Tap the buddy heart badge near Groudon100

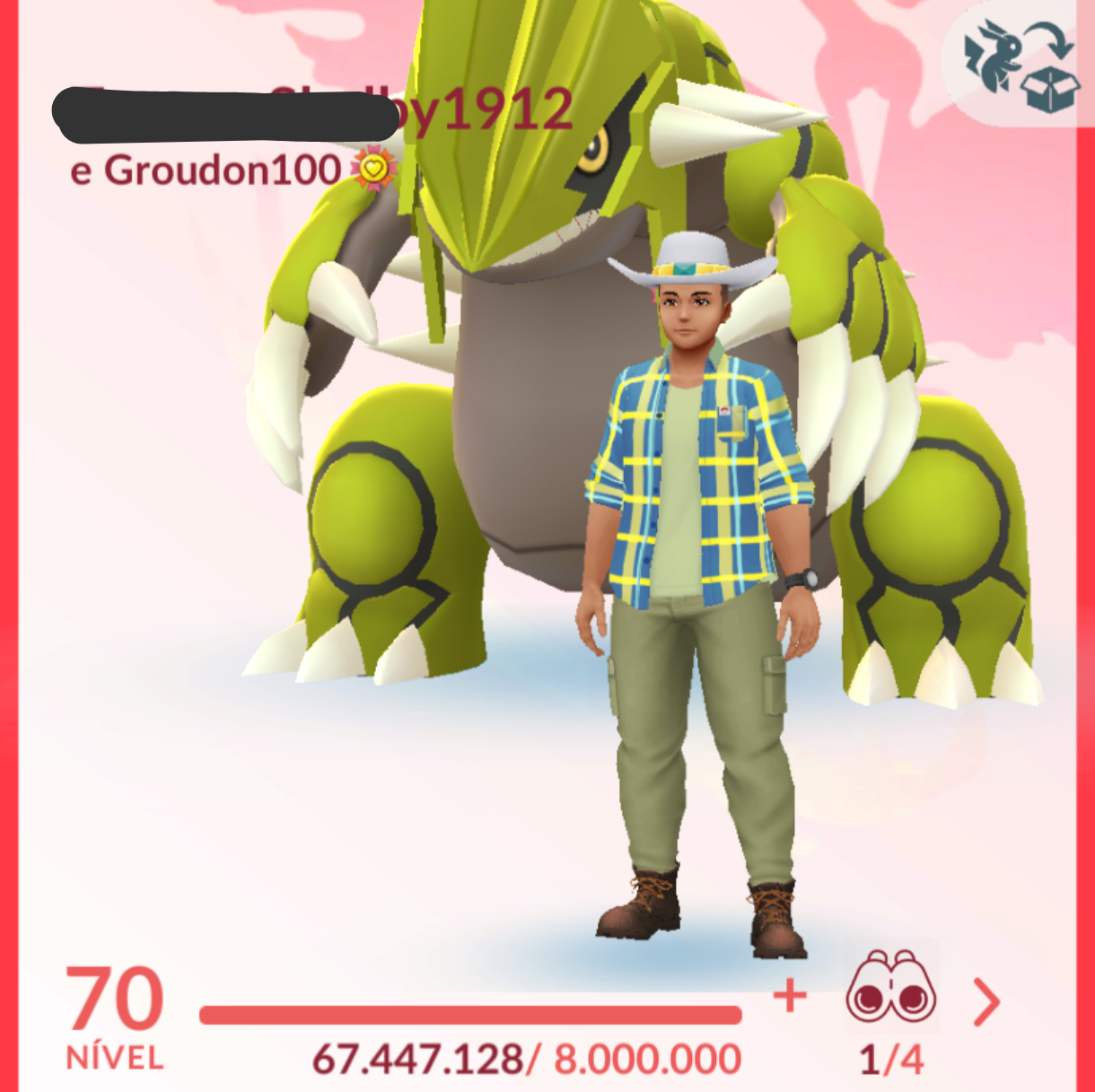point(373,168)
